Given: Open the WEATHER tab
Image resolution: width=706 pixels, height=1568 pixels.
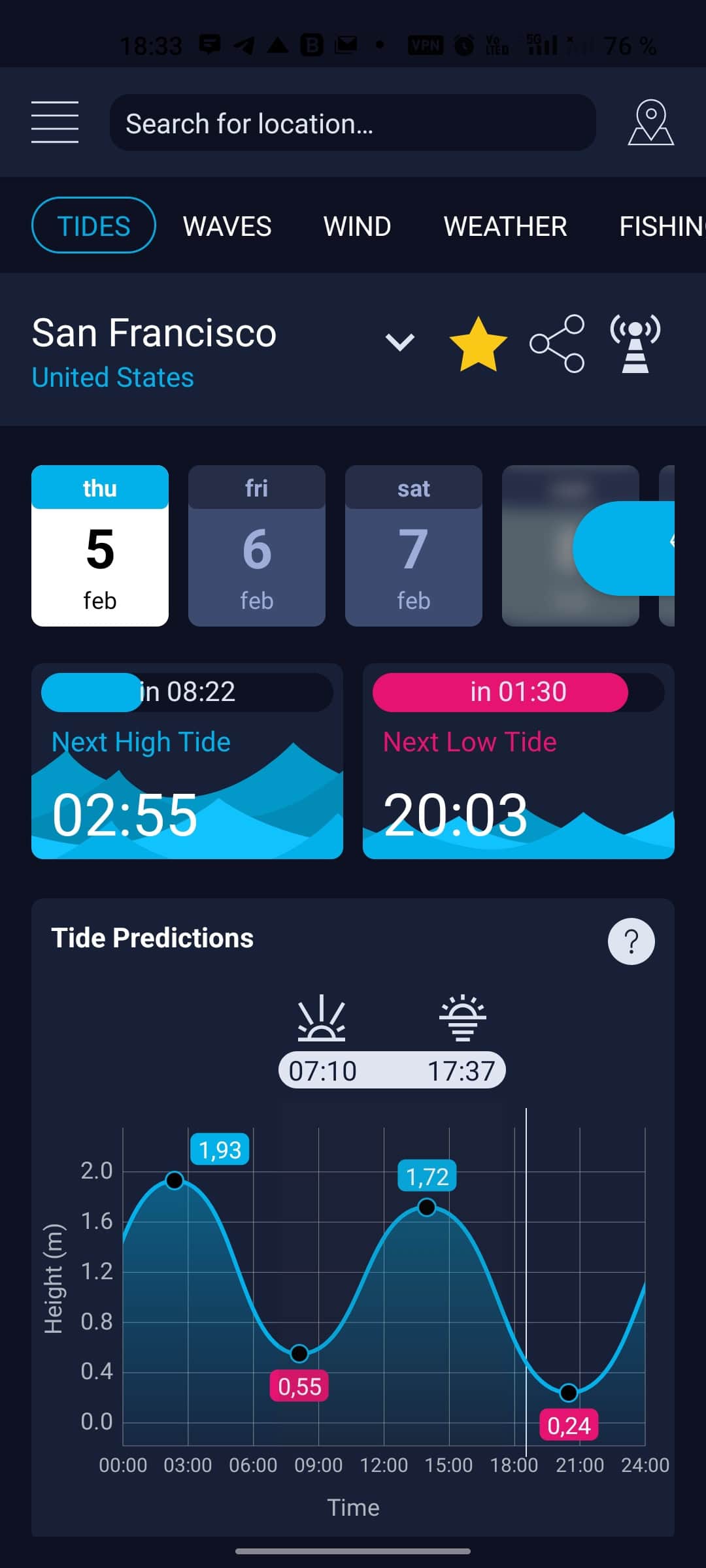Looking at the screenshot, I should [x=505, y=225].
